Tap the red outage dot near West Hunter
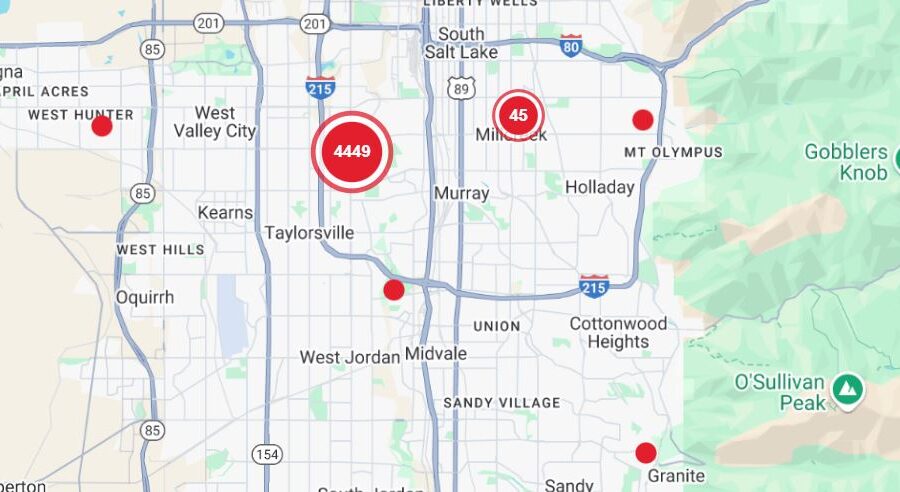The height and width of the screenshot is (492, 900). pos(102,126)
